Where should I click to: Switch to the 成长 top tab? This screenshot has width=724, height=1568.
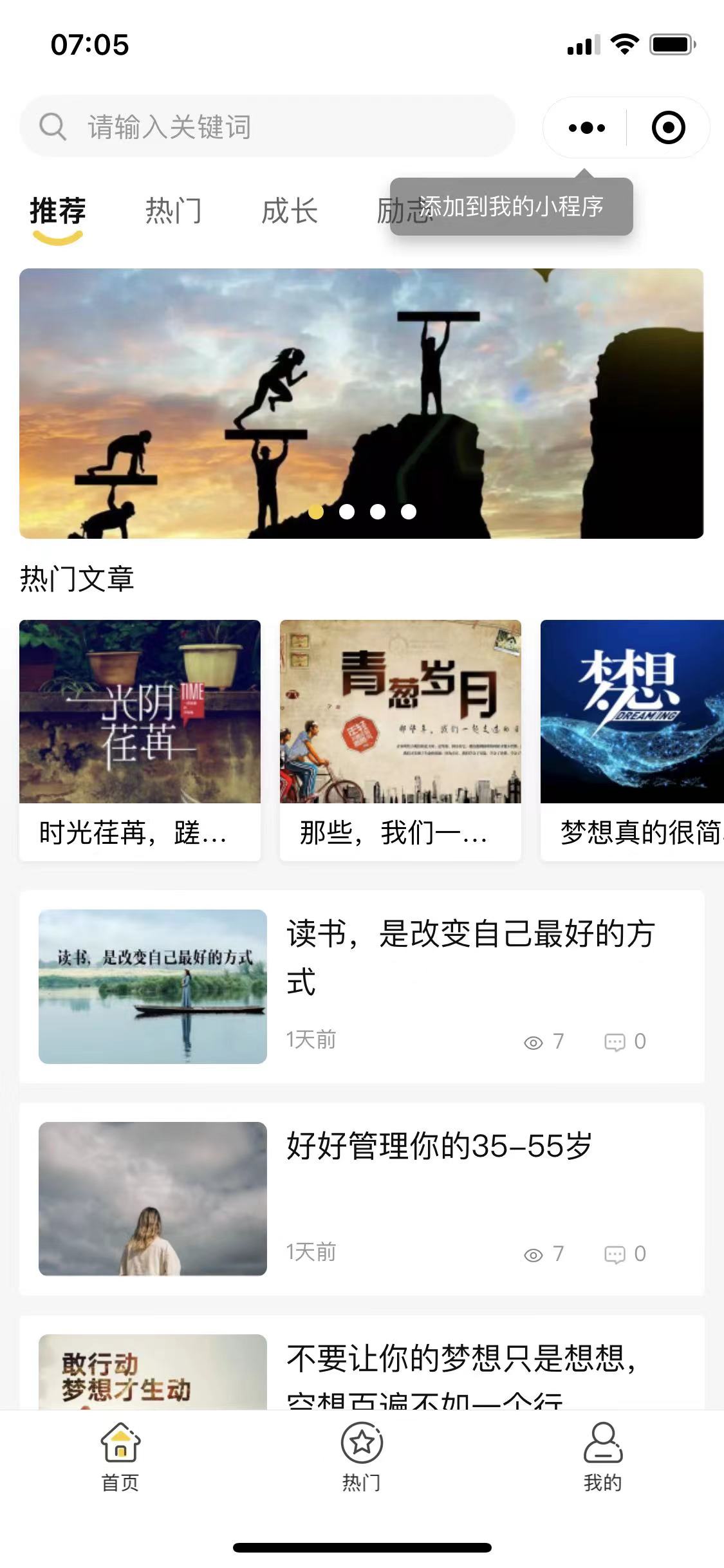290,211
